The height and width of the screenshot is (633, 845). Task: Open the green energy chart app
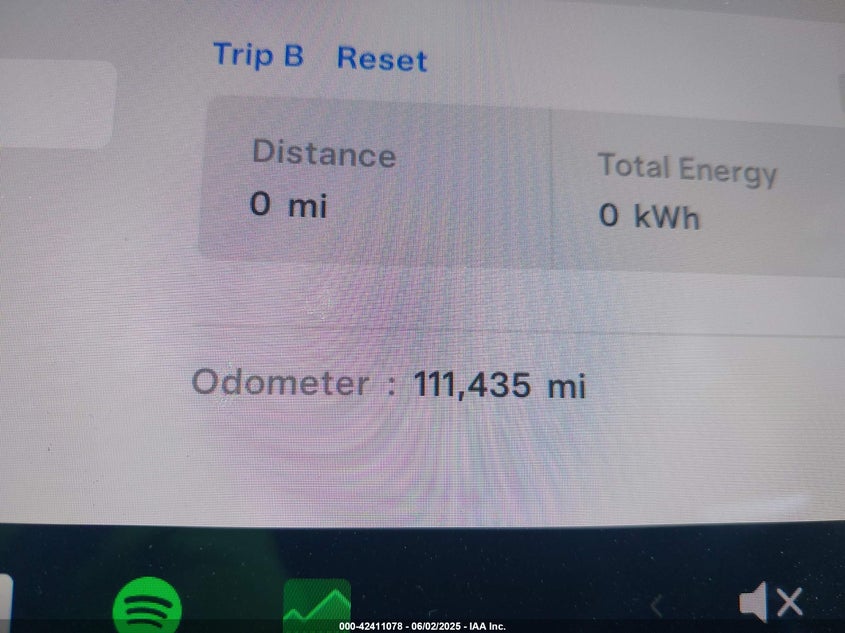pos(317,605)
